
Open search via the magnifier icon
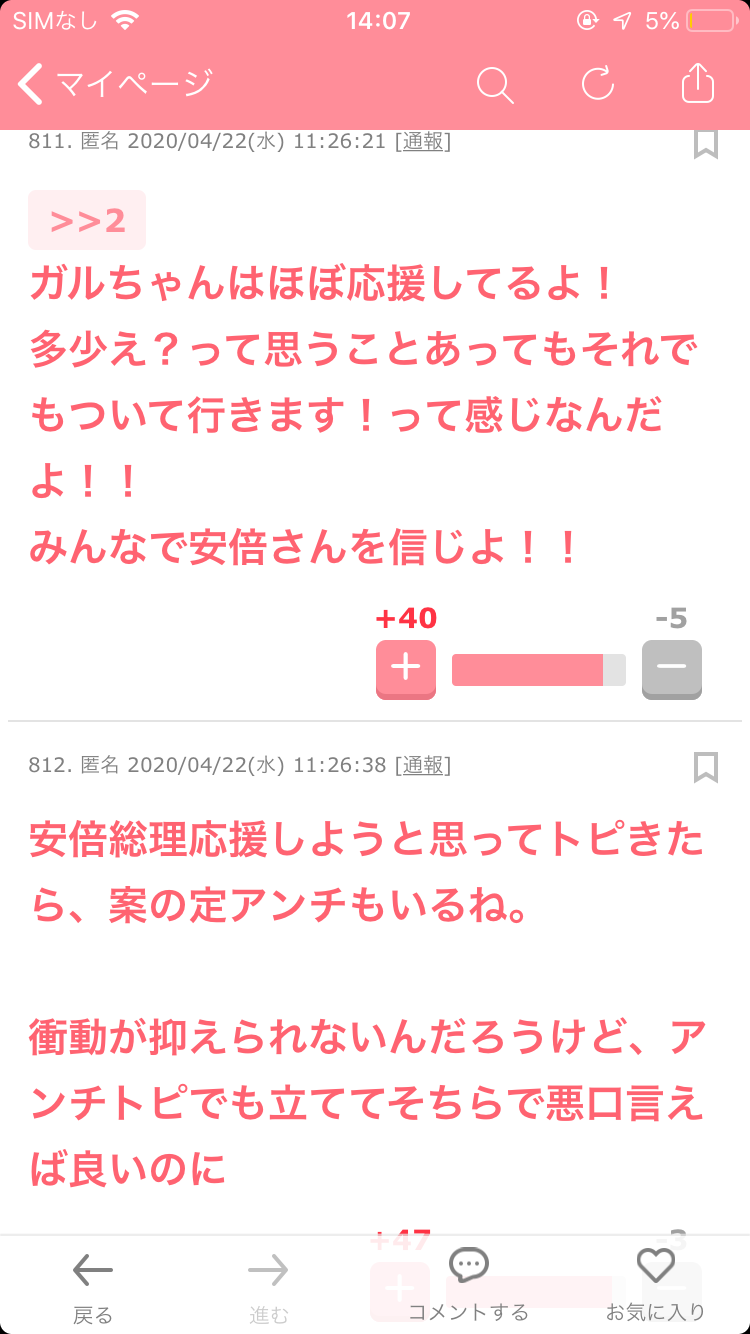pyautogui.click(x=495, y=86)
